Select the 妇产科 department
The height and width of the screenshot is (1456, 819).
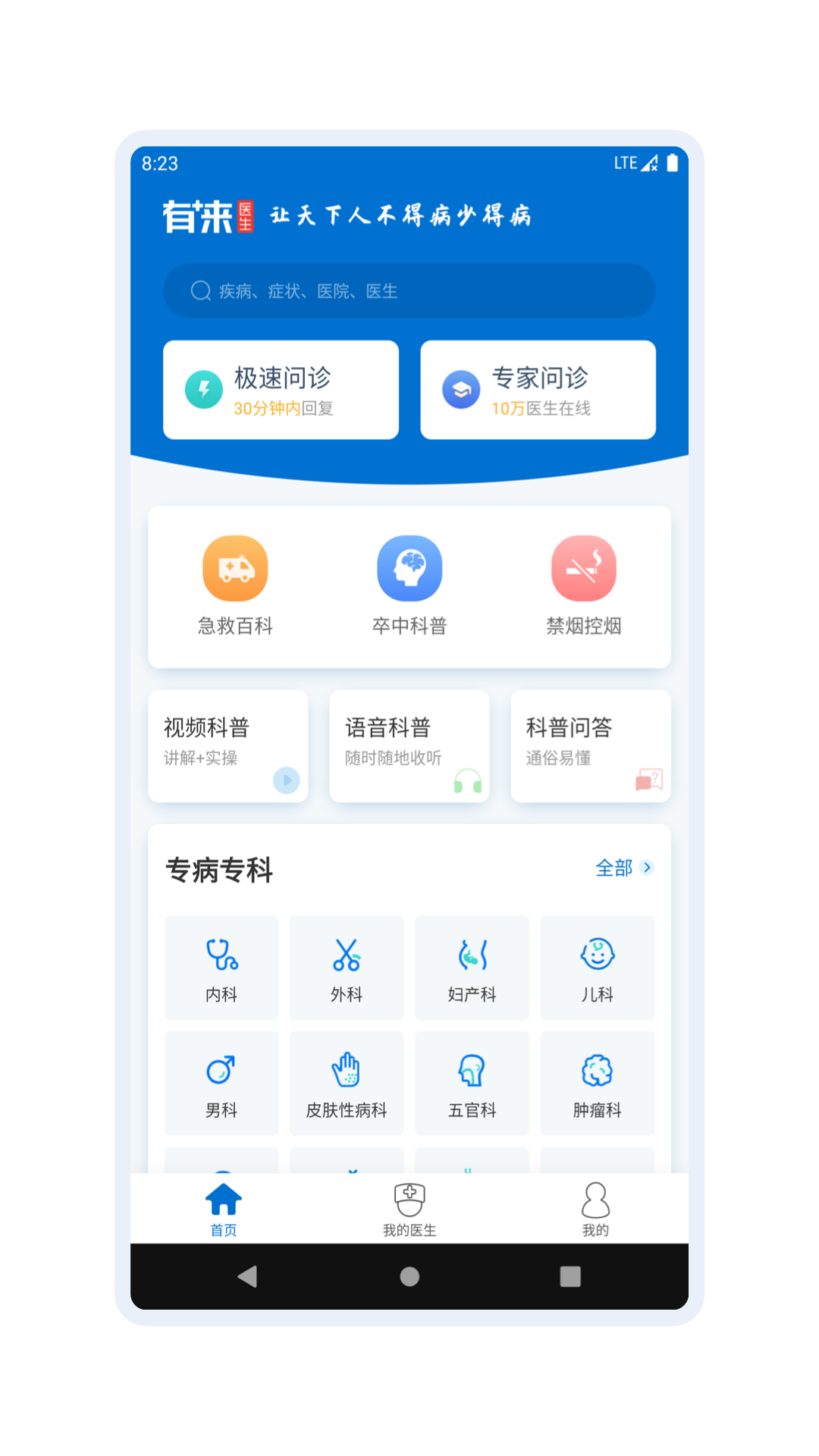pos(472,968)
